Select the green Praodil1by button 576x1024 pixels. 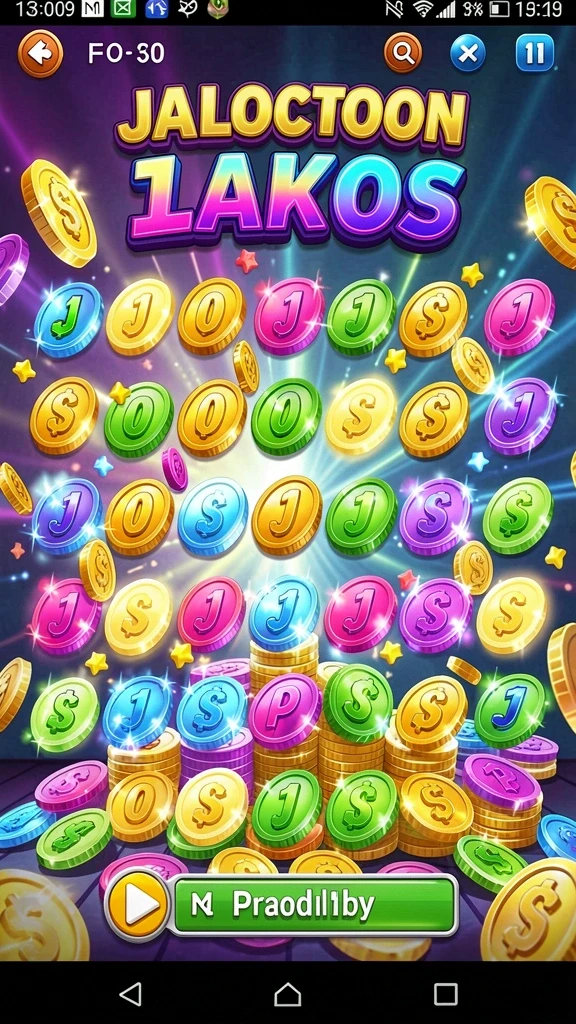tap(314, 905)
